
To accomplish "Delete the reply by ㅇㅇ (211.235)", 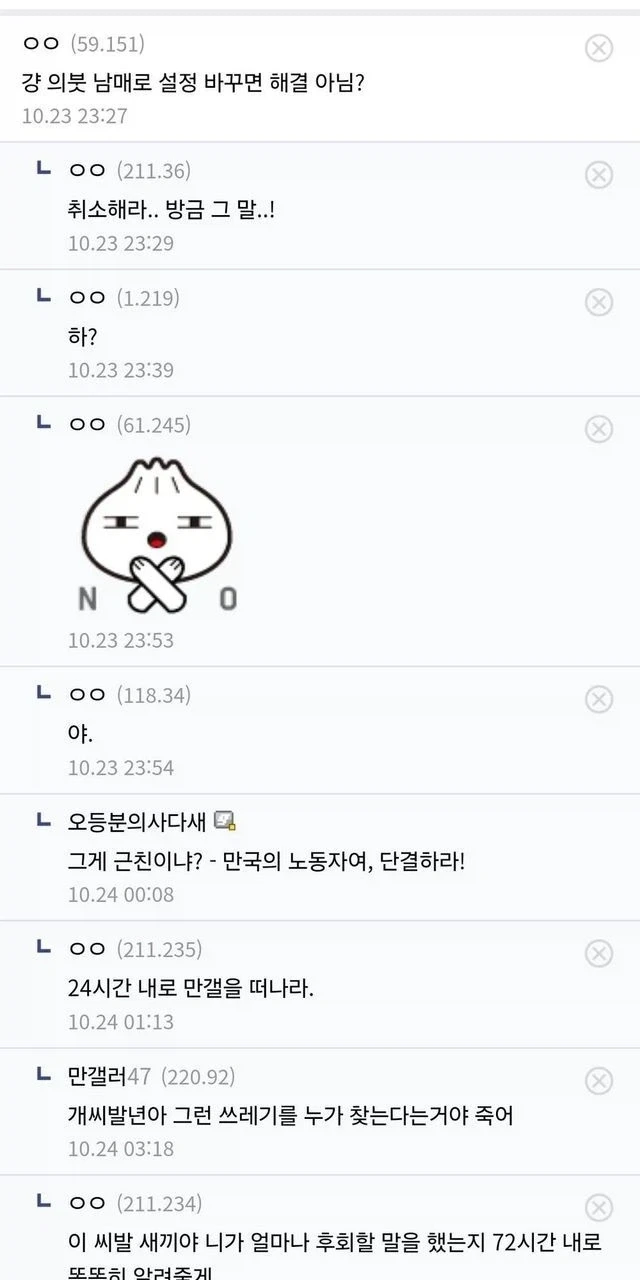I will pos(598,953).
